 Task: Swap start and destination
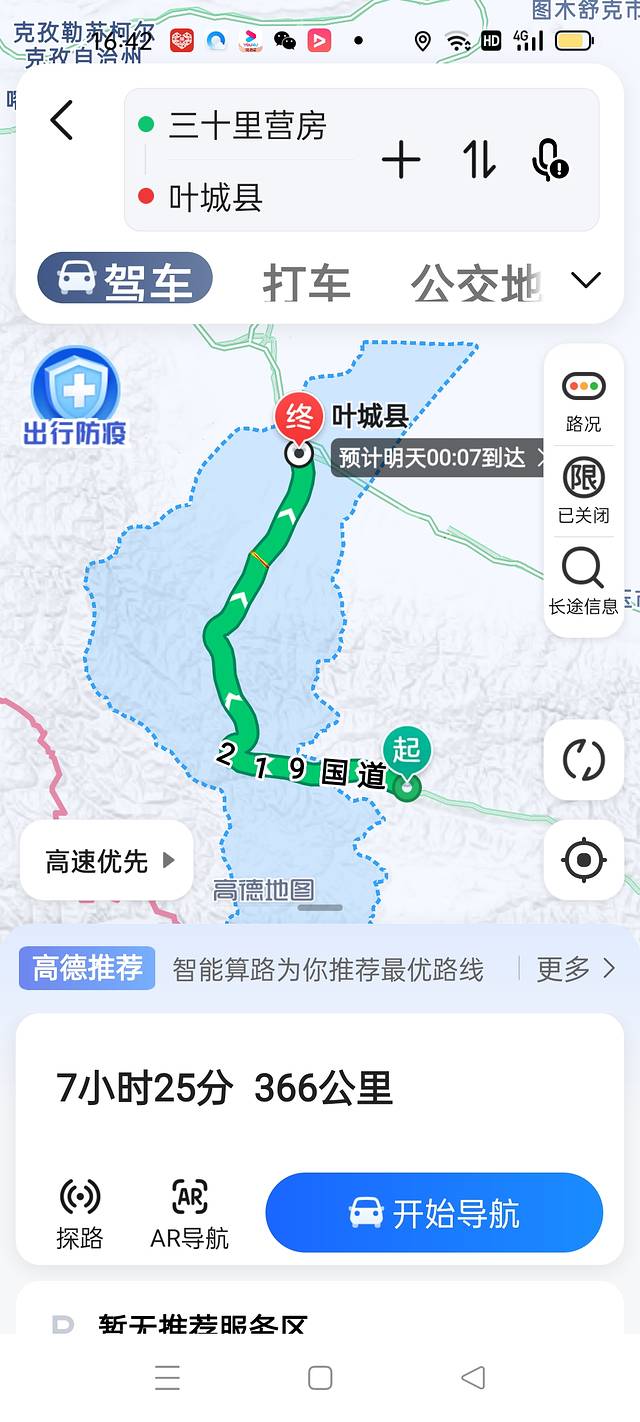point(479,160)
